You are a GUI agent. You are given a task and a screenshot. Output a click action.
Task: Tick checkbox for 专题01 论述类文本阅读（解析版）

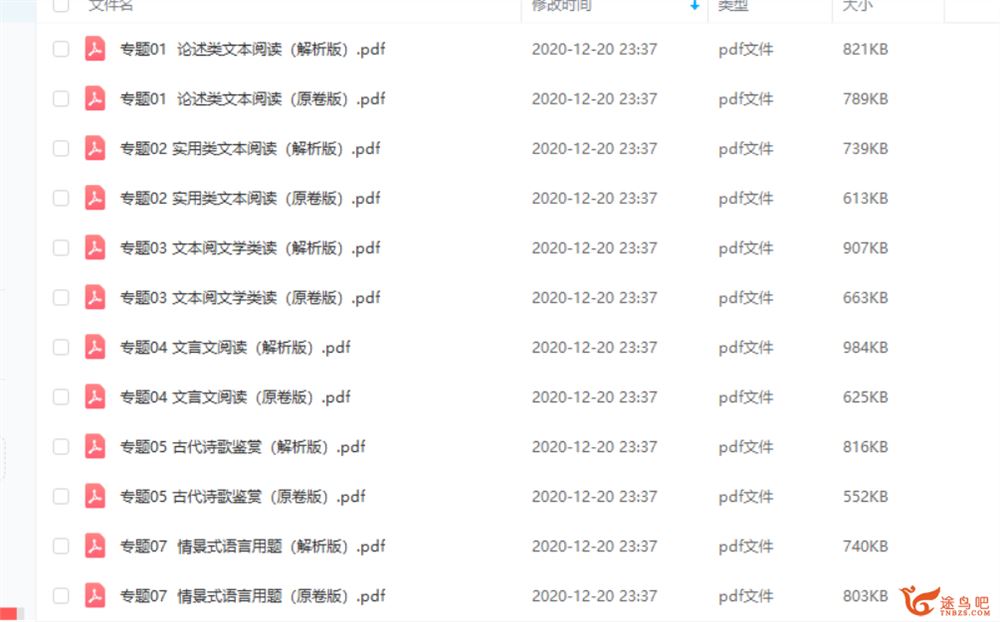pyautogui.click(x=61, y=49)
